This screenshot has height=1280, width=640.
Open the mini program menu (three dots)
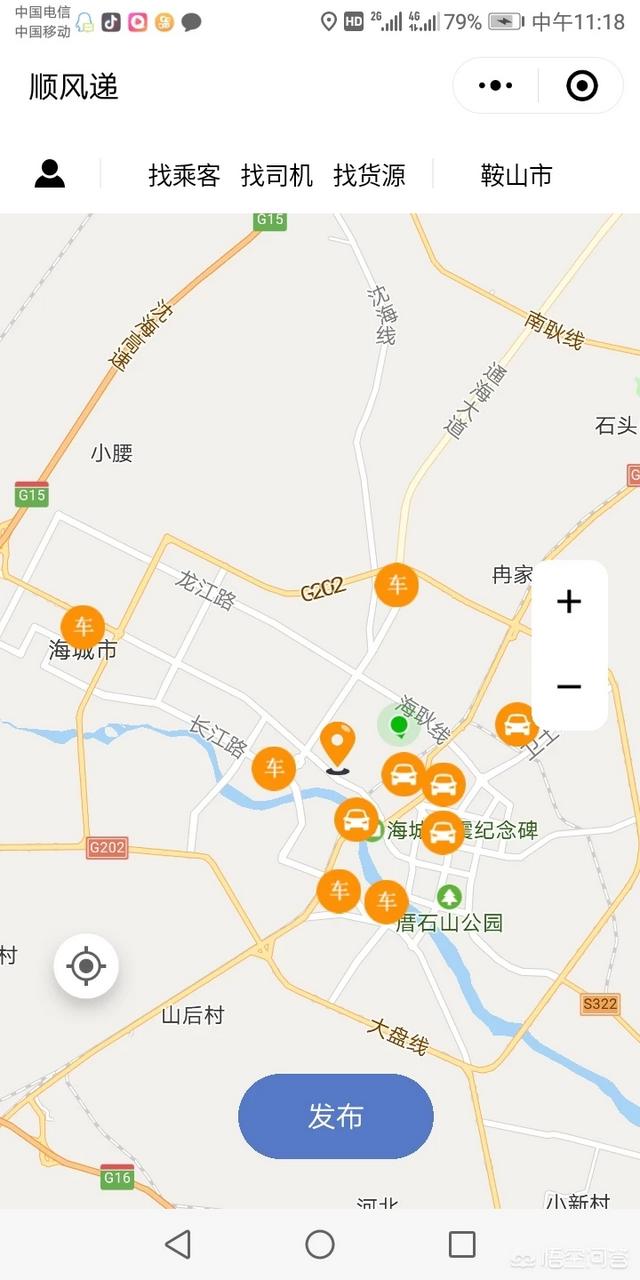pos(496,86)
